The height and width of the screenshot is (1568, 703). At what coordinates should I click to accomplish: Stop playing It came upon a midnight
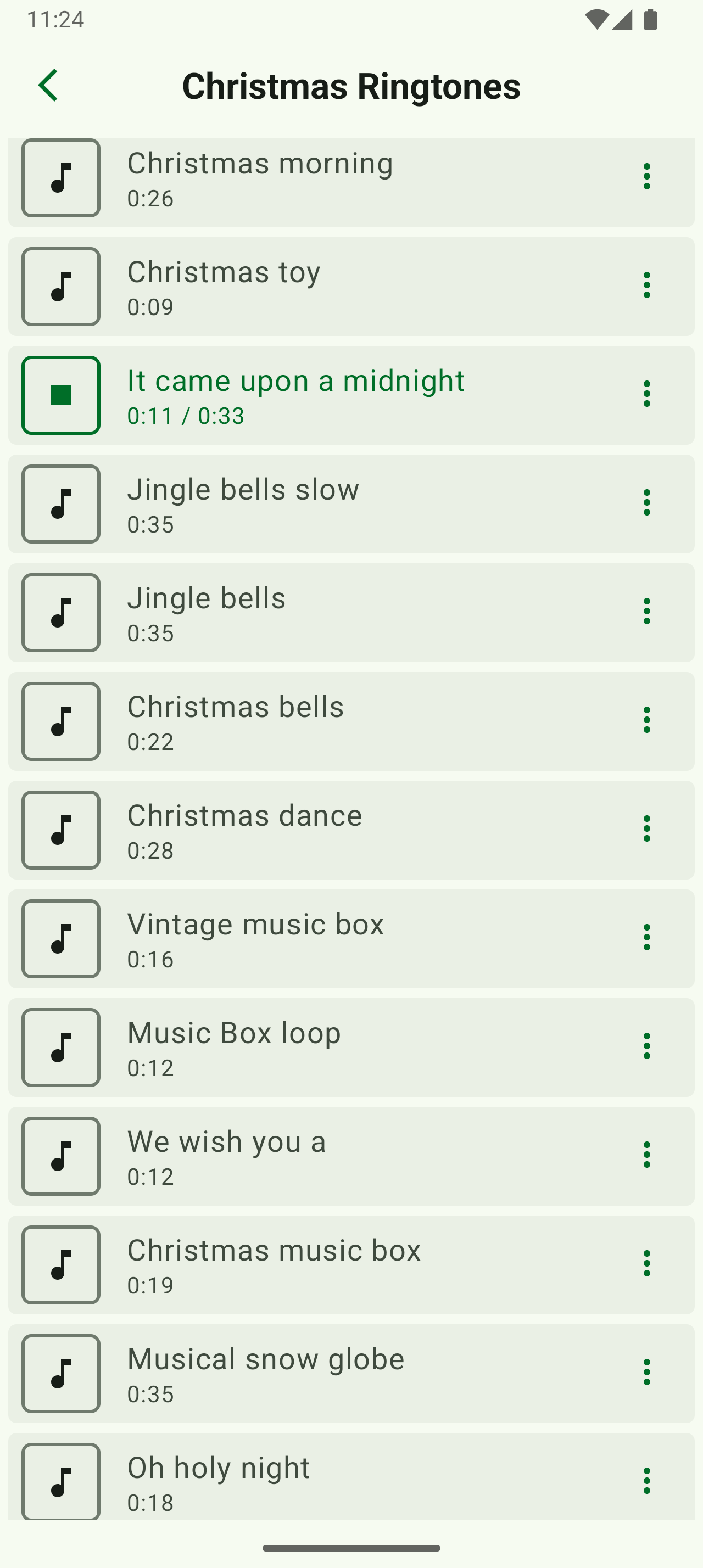61,395
